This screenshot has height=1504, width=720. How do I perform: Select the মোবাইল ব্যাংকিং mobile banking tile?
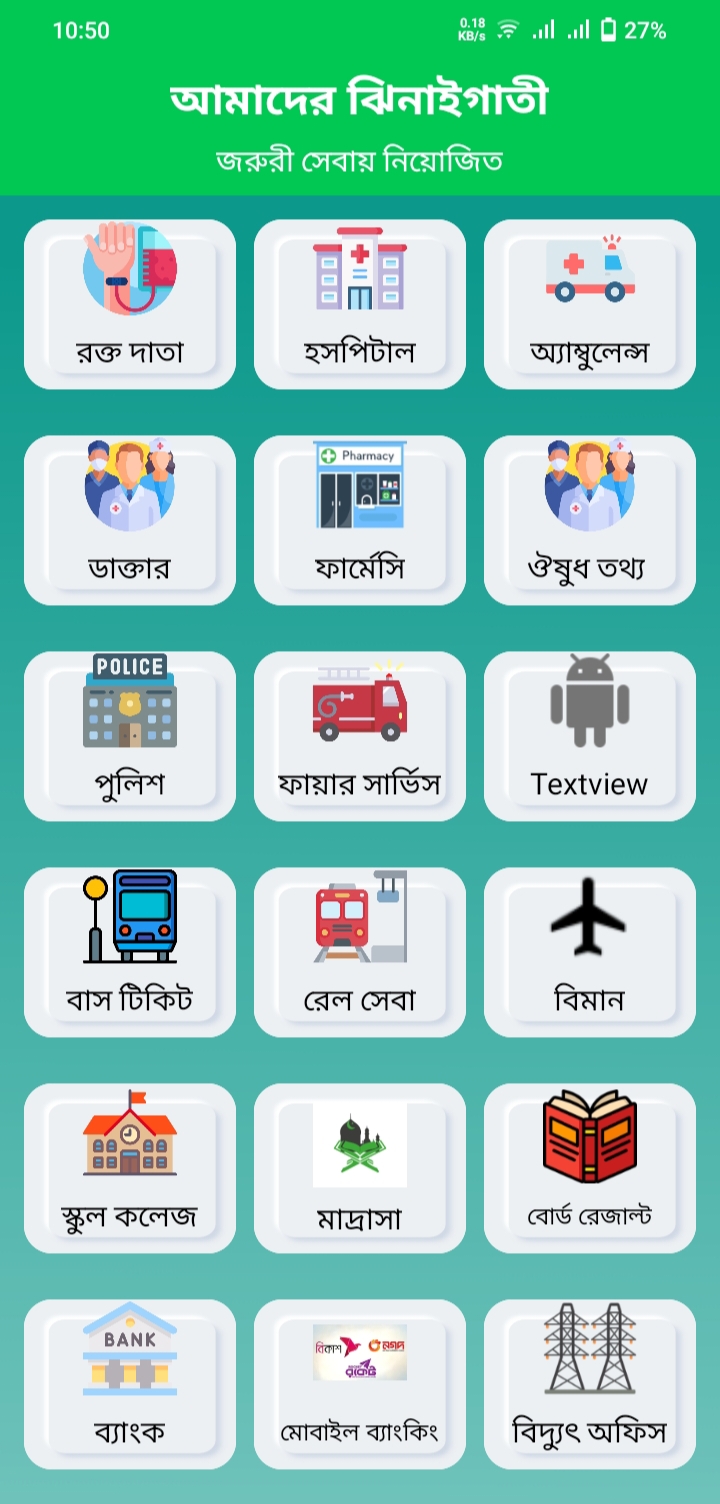pos(360,1384)
